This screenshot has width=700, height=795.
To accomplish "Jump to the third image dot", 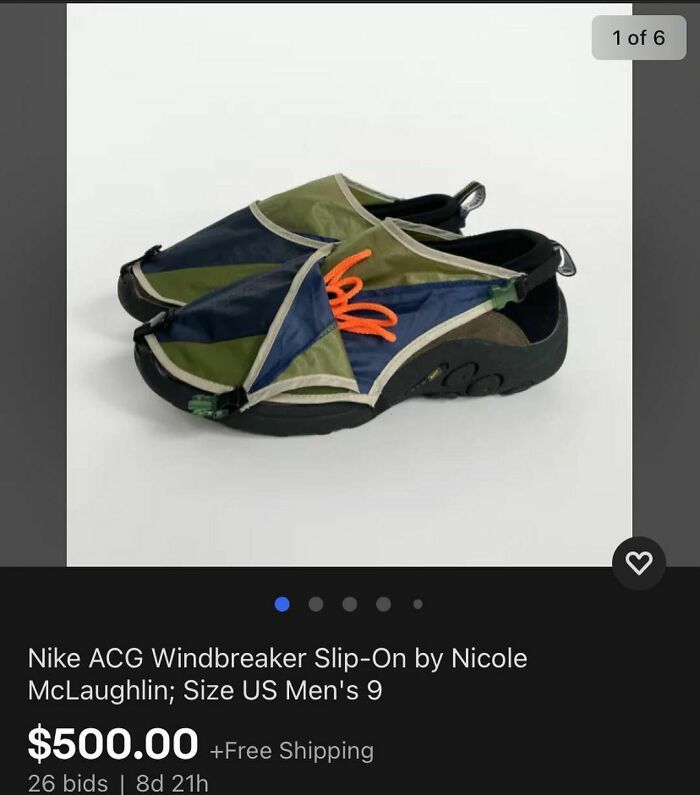I will click(x=350, y=604).
